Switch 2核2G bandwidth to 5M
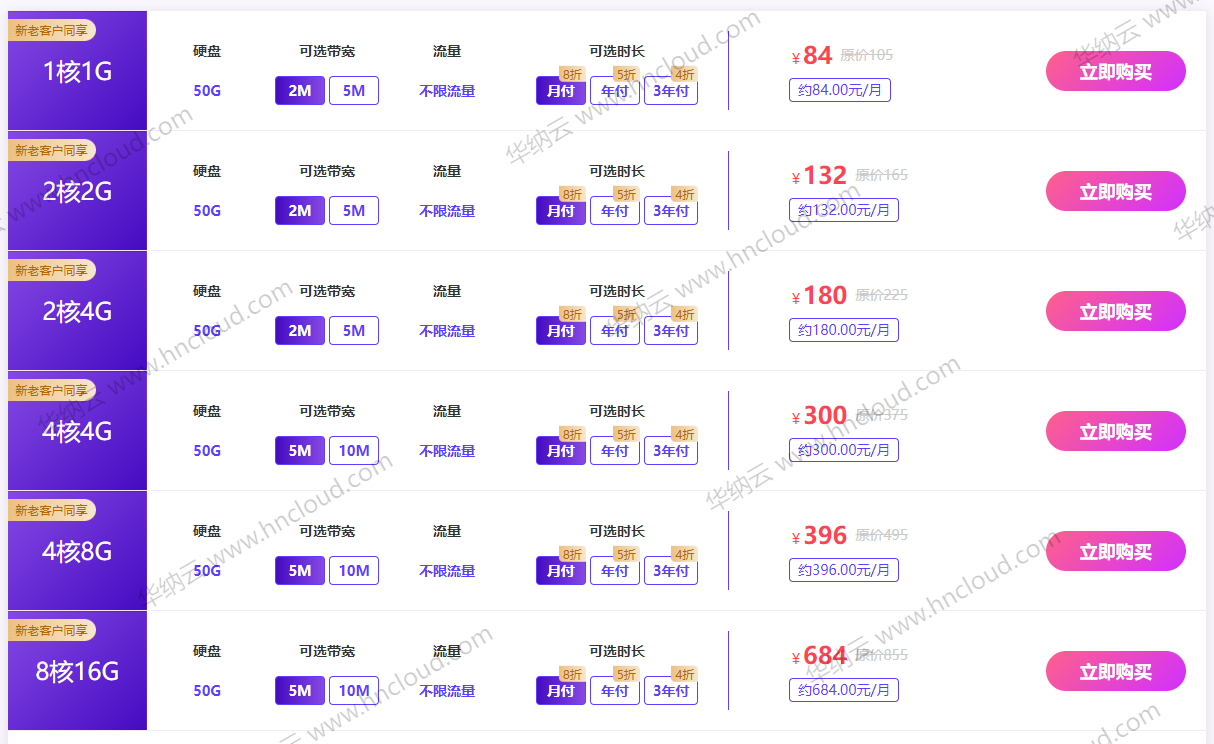The height and width of the screenshot is (744, 1214). point(354,211)
